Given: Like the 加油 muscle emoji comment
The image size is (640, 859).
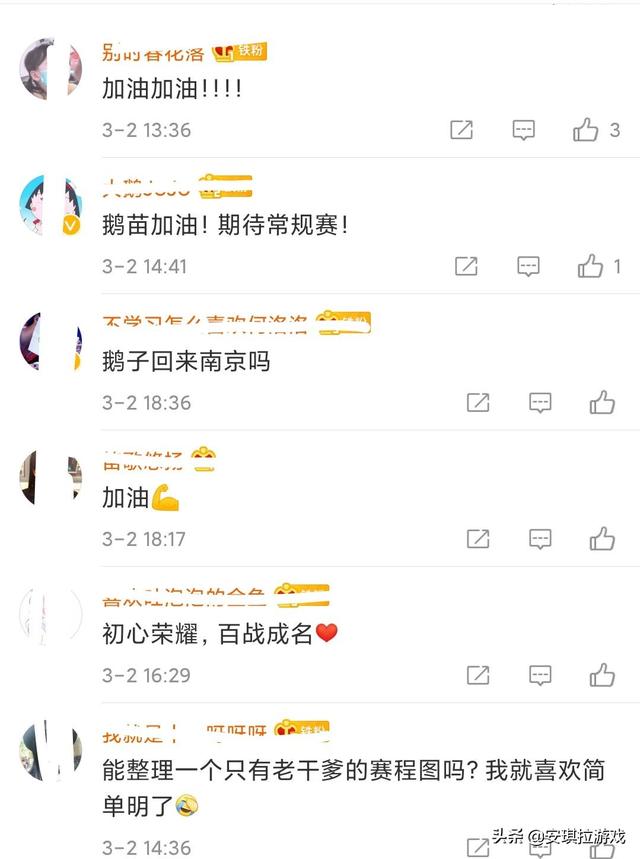Looking at the screenshot, I should coord(602,539).
